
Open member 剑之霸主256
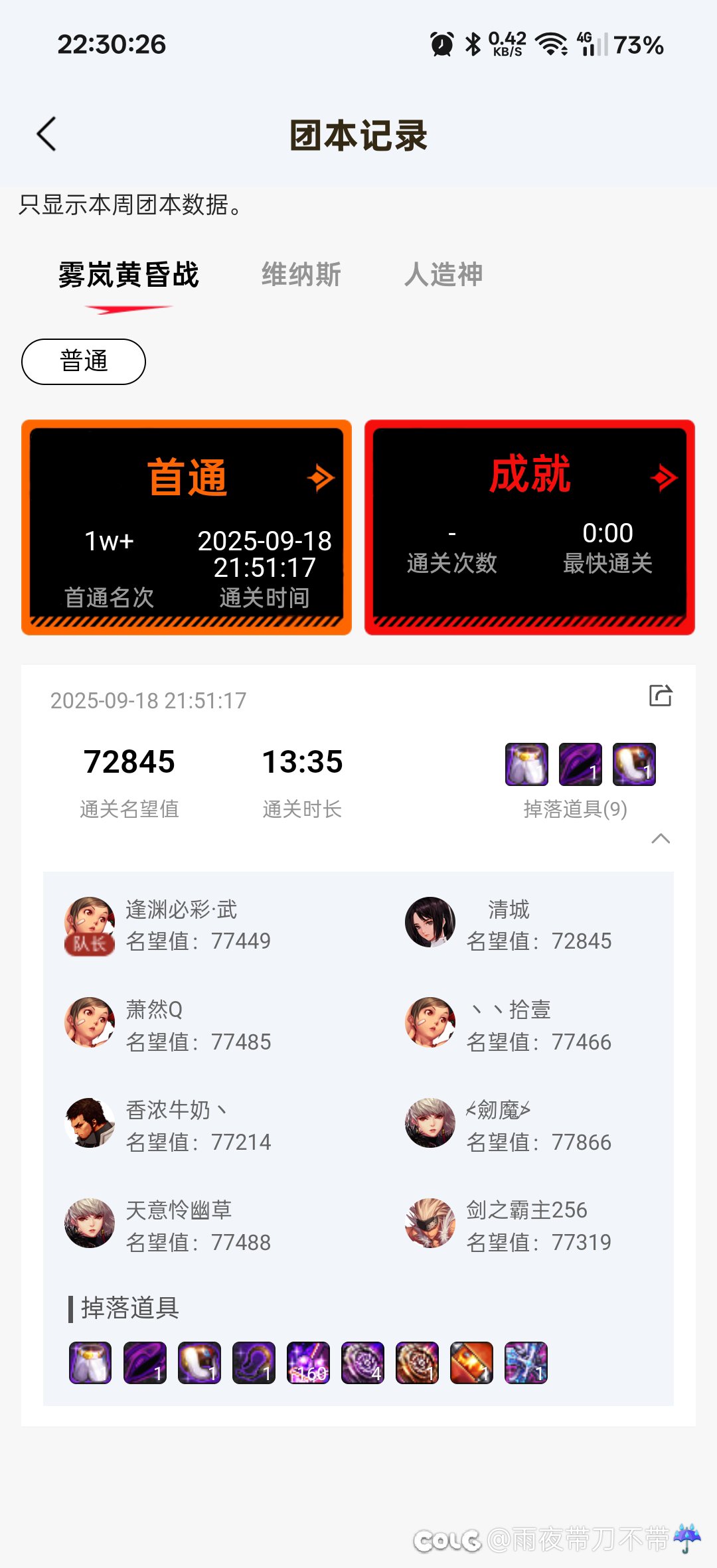click(430, 1223)
